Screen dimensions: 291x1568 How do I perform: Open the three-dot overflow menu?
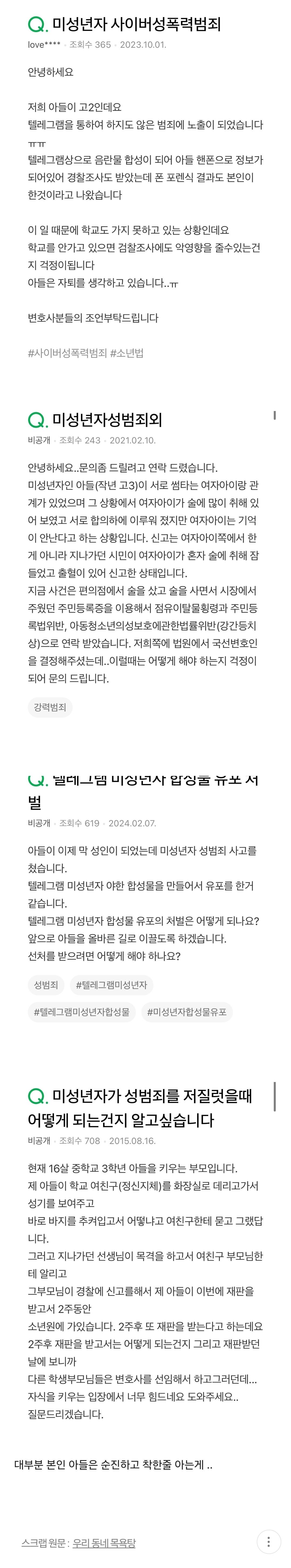click(x=268, y=1542)
